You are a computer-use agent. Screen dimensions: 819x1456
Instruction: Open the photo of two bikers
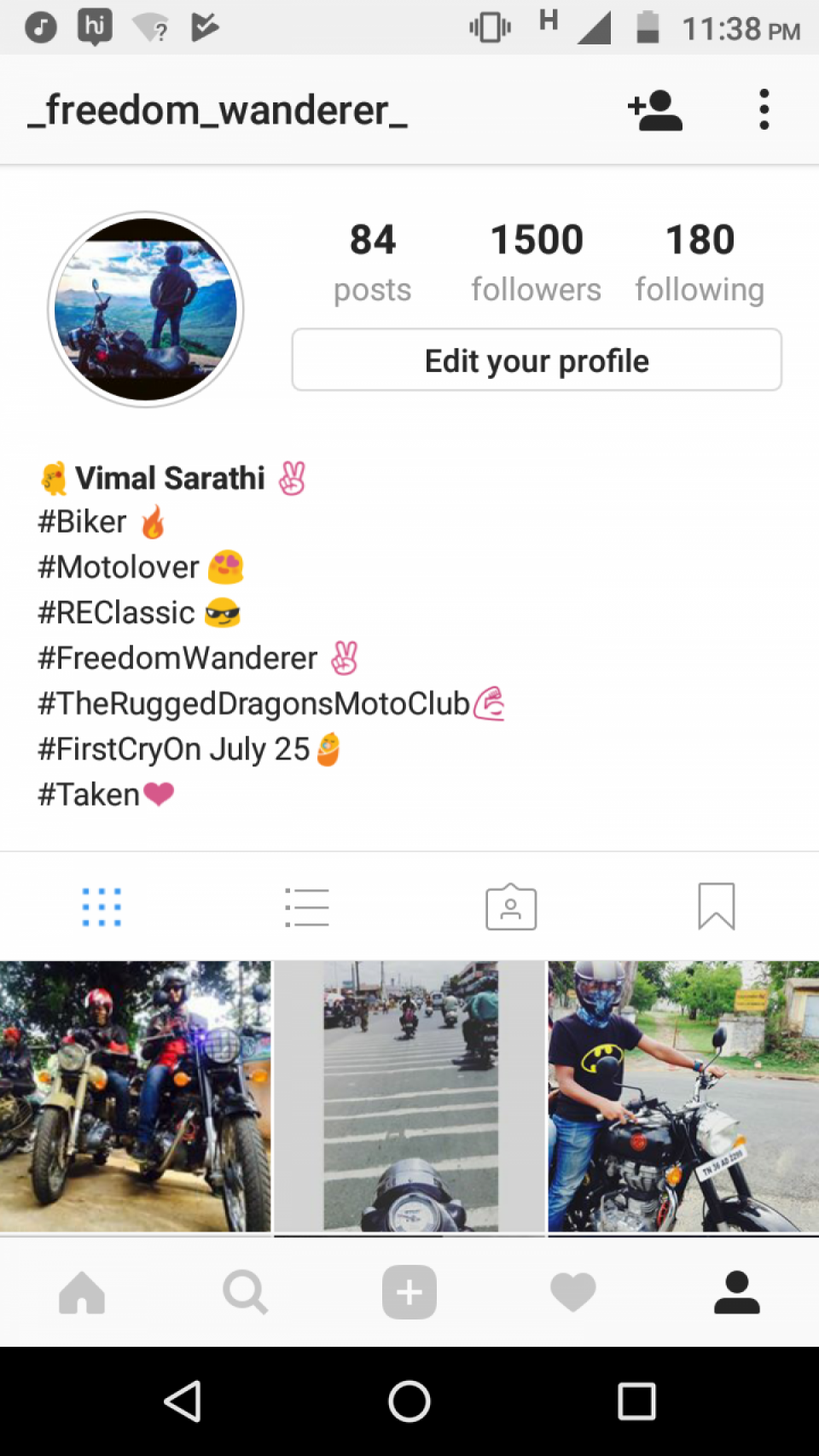[135, 1097]
